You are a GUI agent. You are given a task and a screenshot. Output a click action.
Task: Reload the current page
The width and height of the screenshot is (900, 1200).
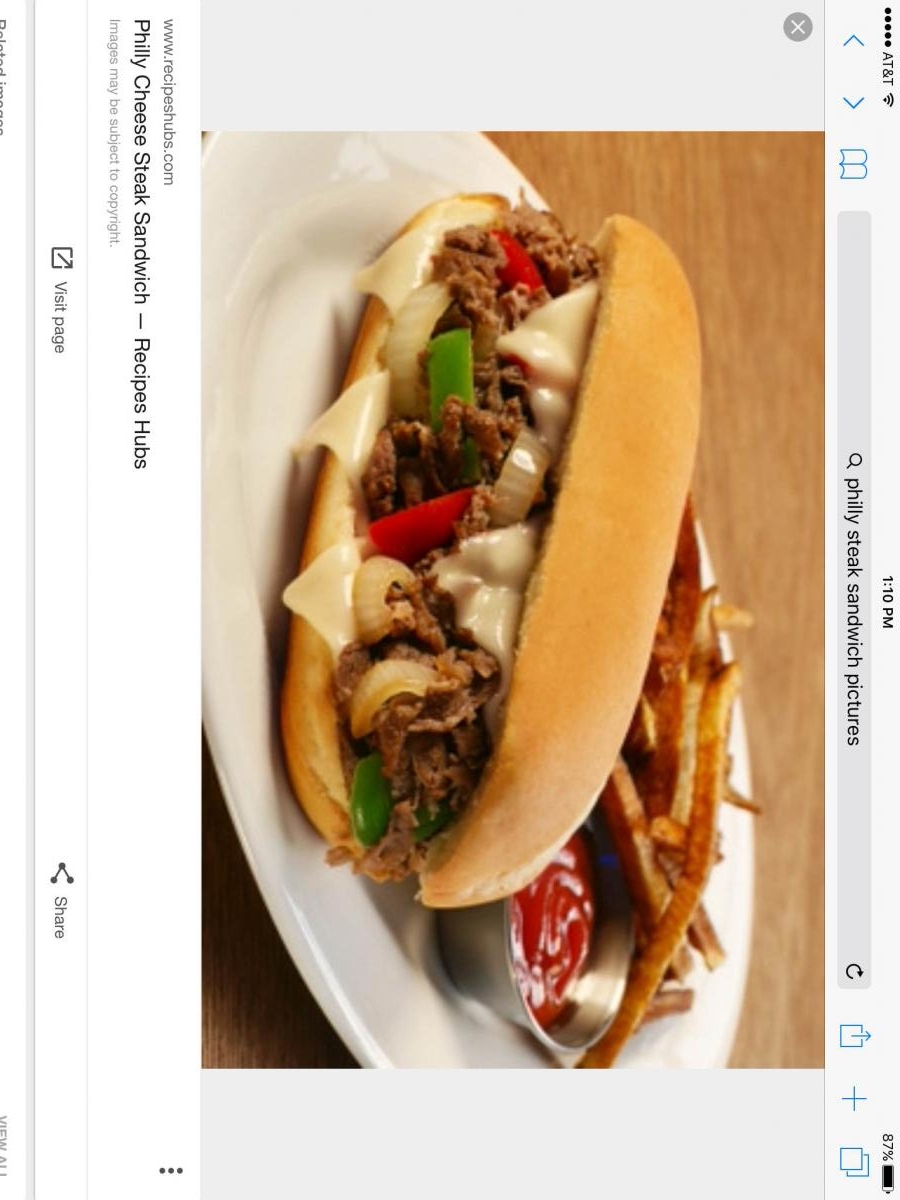(x=853, y=971)
